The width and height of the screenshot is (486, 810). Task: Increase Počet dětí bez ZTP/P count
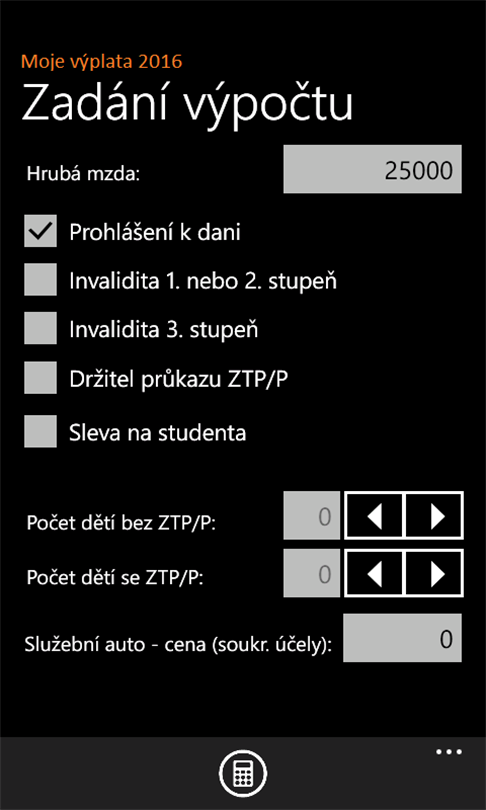point(434,516)
